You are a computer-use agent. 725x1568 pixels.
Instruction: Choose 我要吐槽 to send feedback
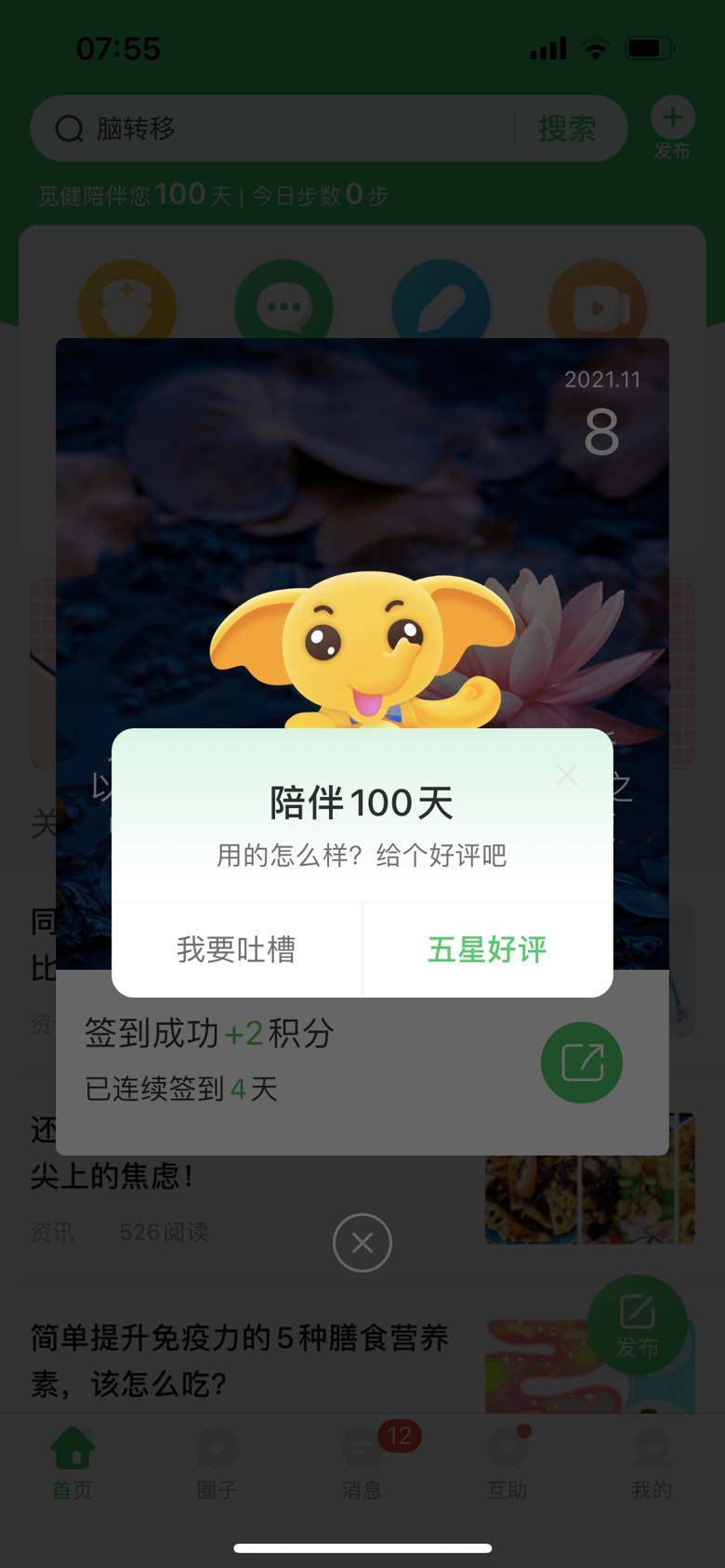236,949
